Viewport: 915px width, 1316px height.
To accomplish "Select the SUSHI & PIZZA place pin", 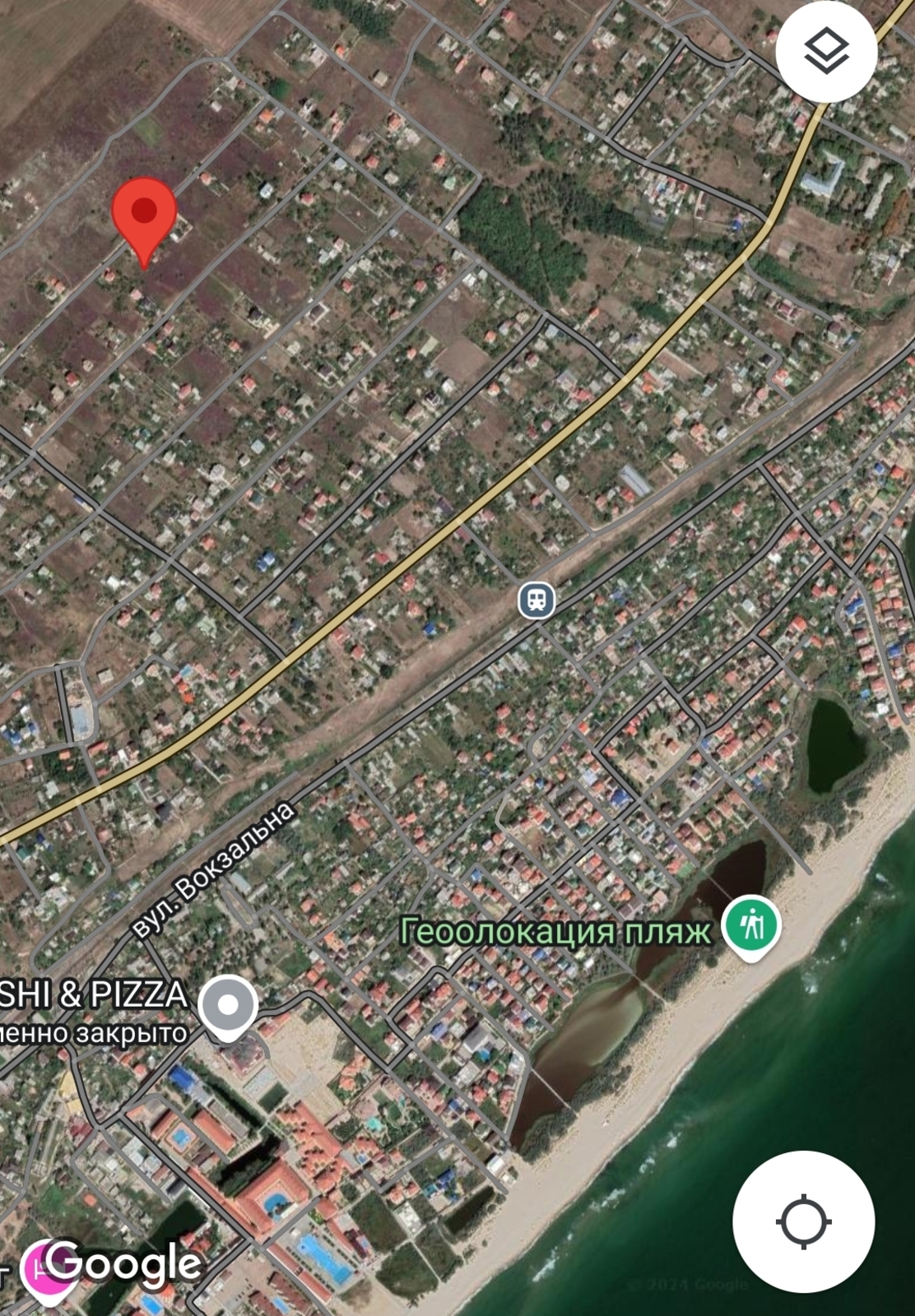I will [x=228, y=1005].
